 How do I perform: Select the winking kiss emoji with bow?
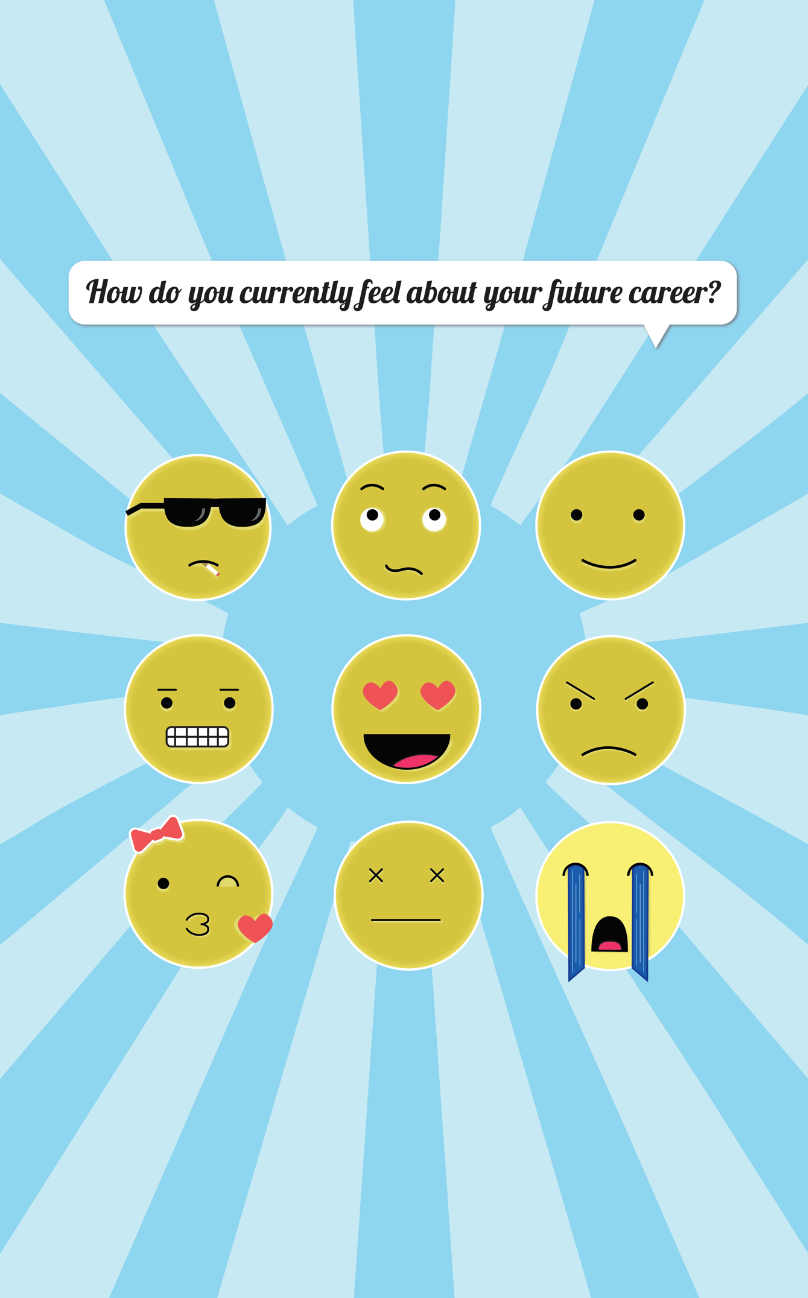(198, 893)
